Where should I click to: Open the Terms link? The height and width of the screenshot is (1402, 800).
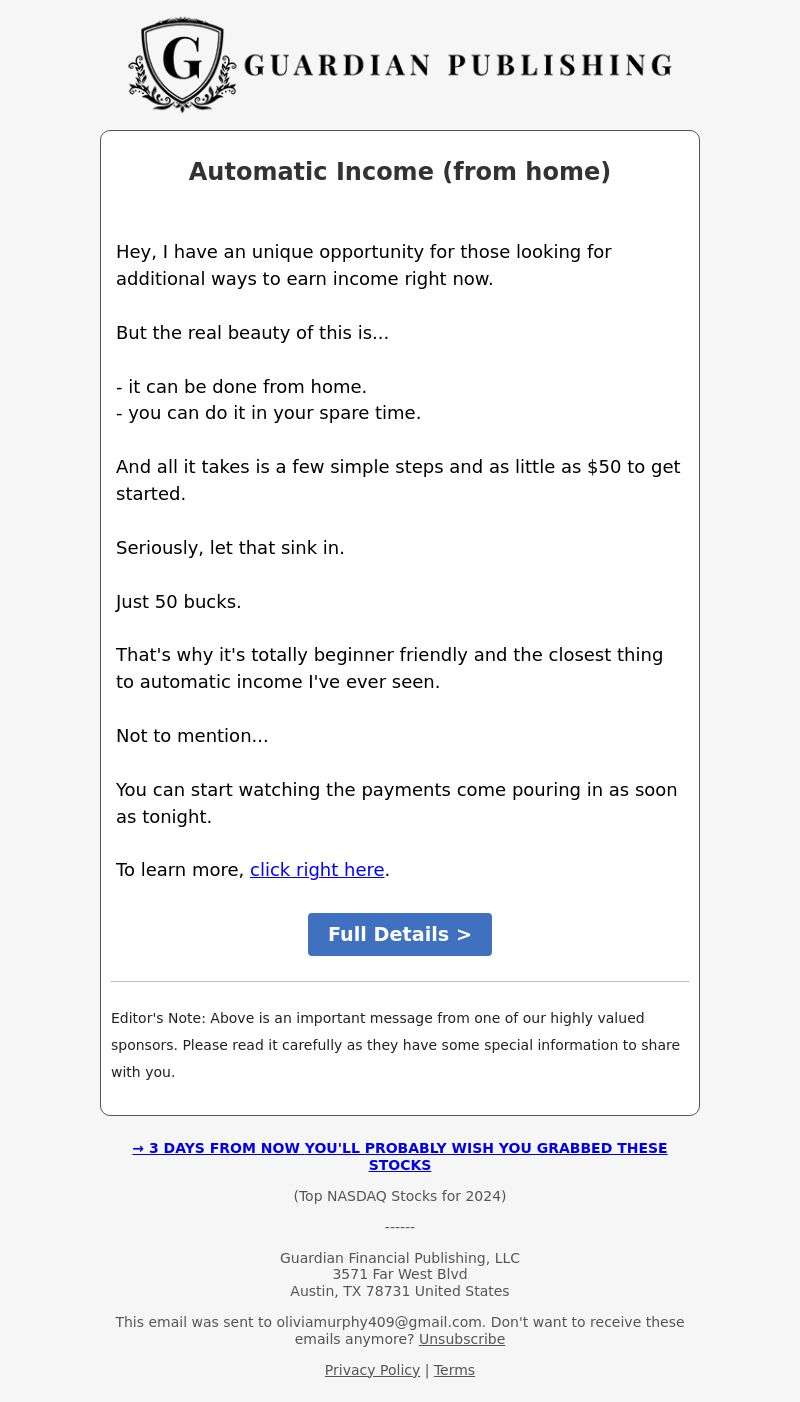[454, 1370]
